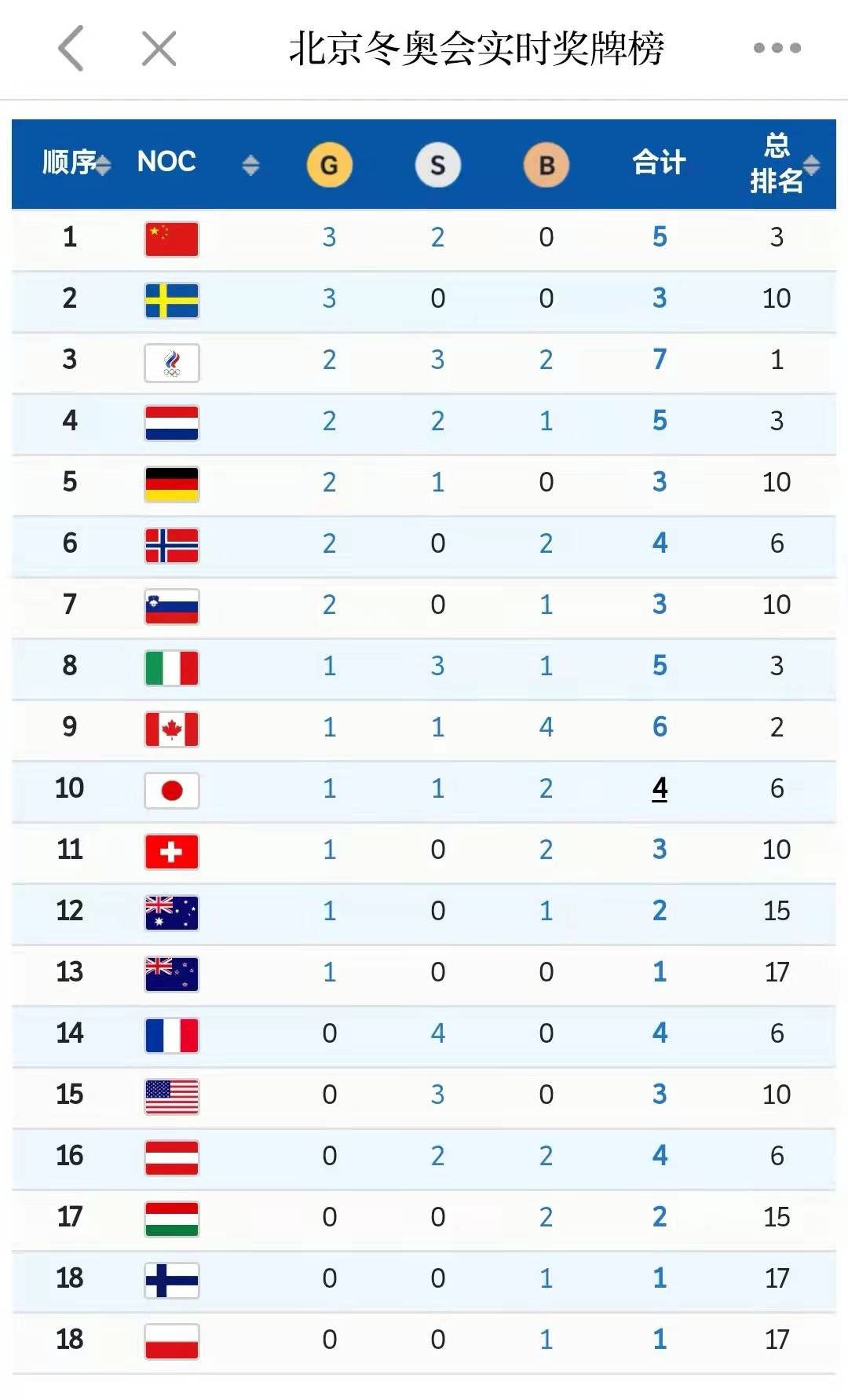848x1400 pixels.
Task: Close the medal table webpage
Action: (x=159, y=49)
